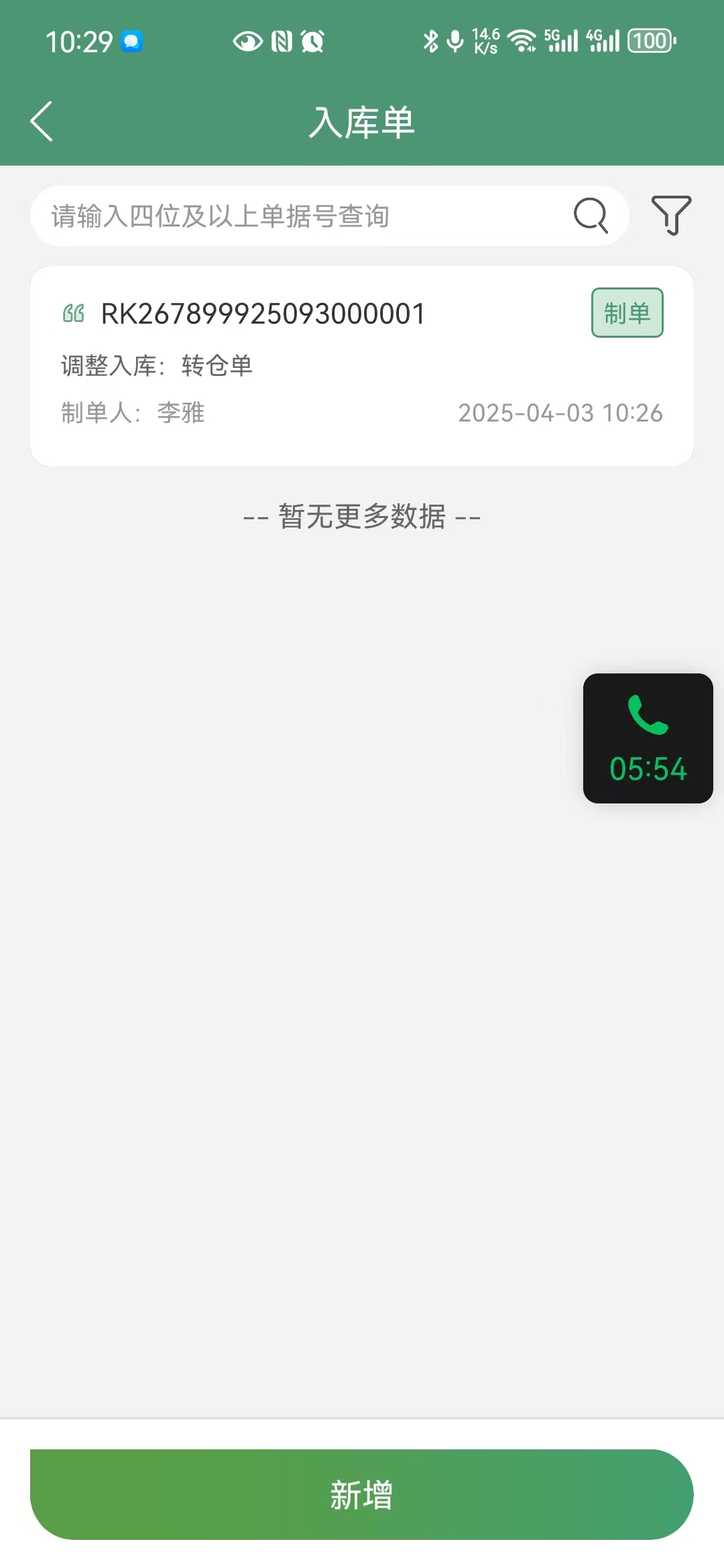
Task: Open the floating call timer 05:54
Action: click(x=648, y=738)
